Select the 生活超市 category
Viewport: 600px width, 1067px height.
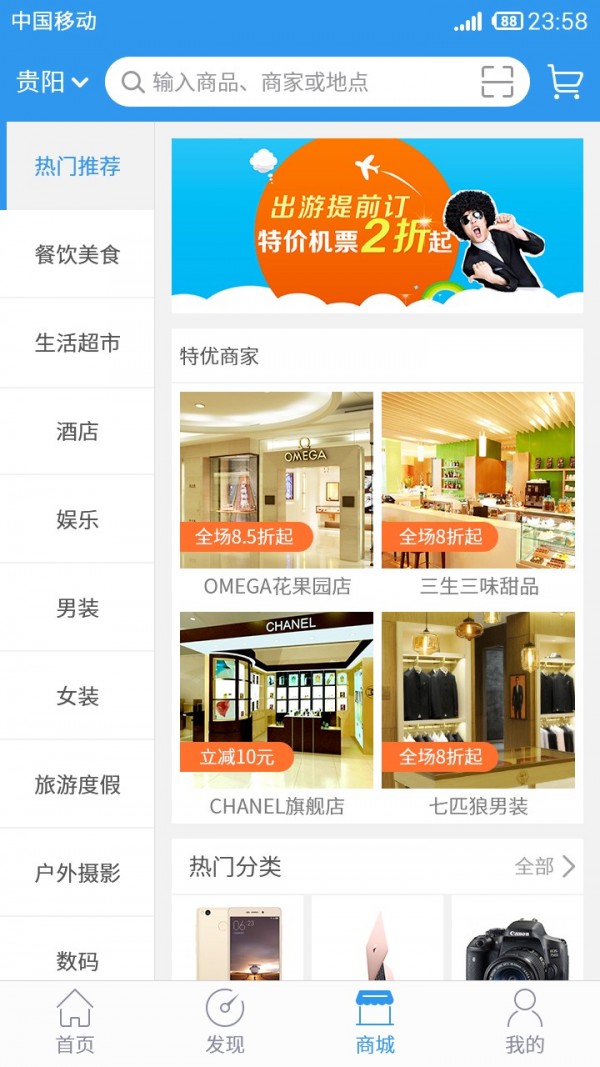point(77,343)
